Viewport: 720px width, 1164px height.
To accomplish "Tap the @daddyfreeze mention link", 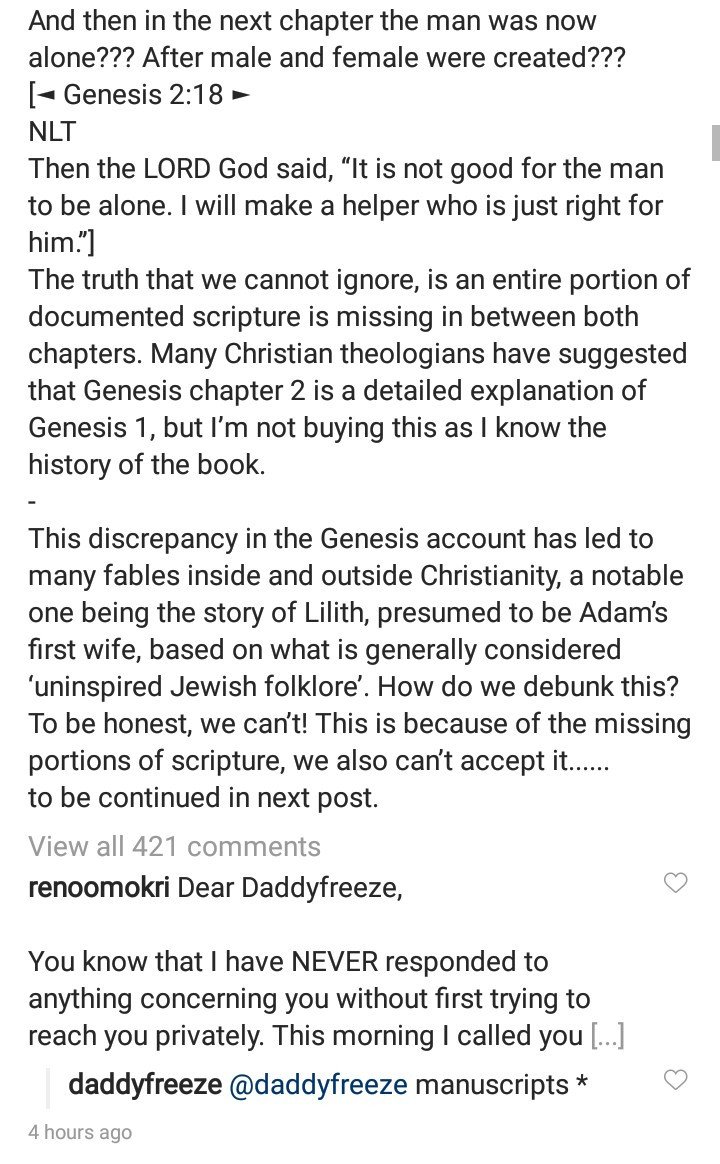I will point(318,1085).
